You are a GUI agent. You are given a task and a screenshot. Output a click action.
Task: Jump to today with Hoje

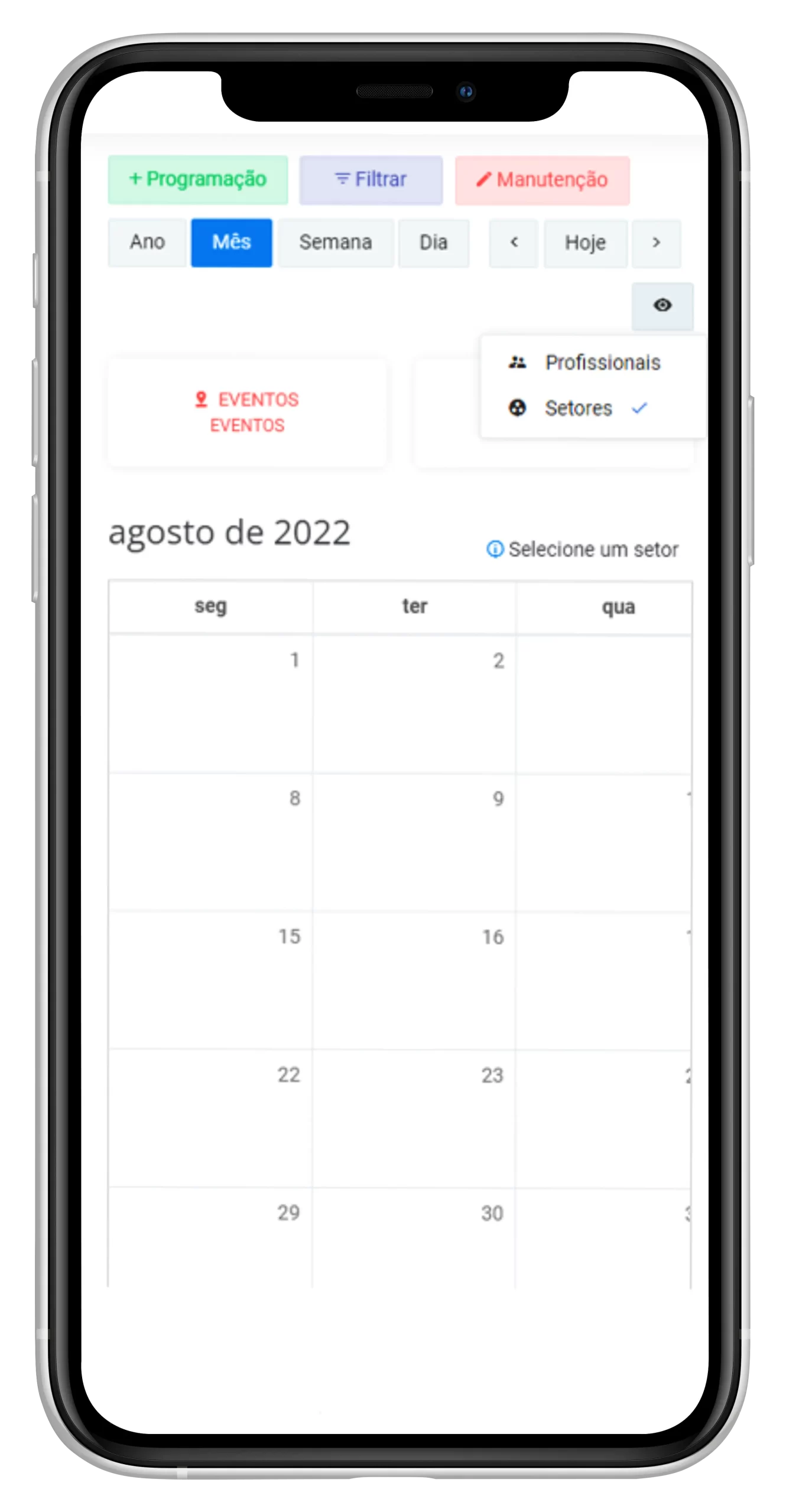(585, 243)
